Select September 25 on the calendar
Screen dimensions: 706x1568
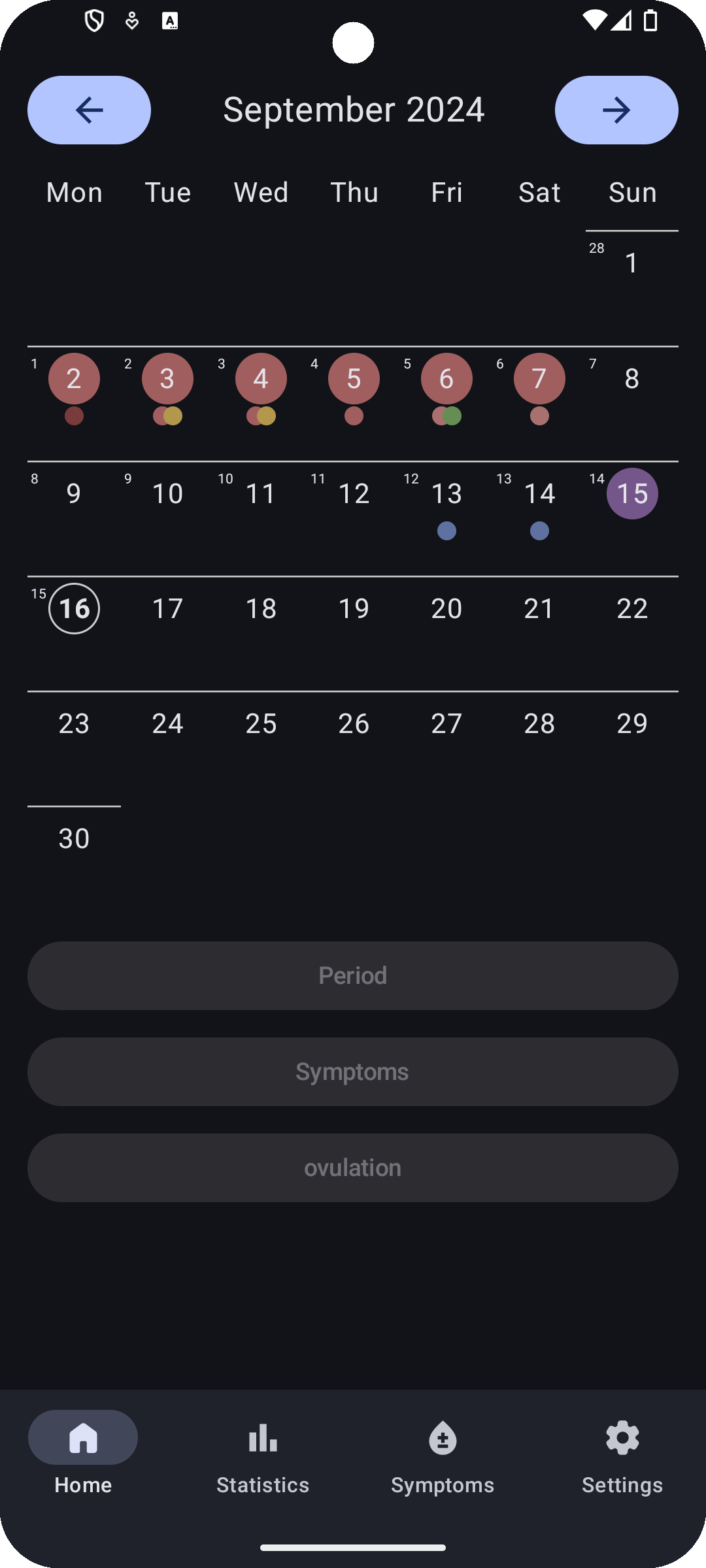click(261, 723)
